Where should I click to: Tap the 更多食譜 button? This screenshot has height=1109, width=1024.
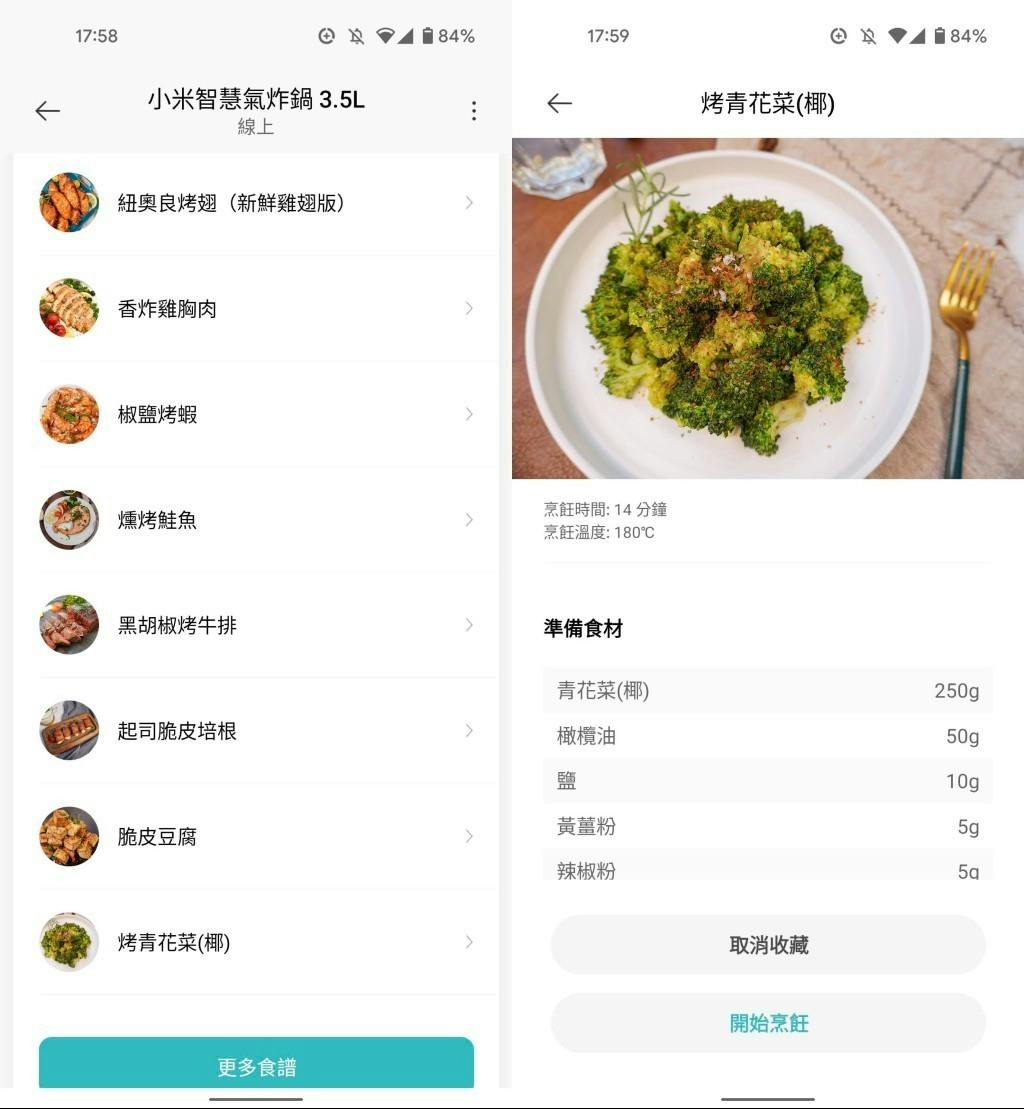click(x=256, y=1064)
